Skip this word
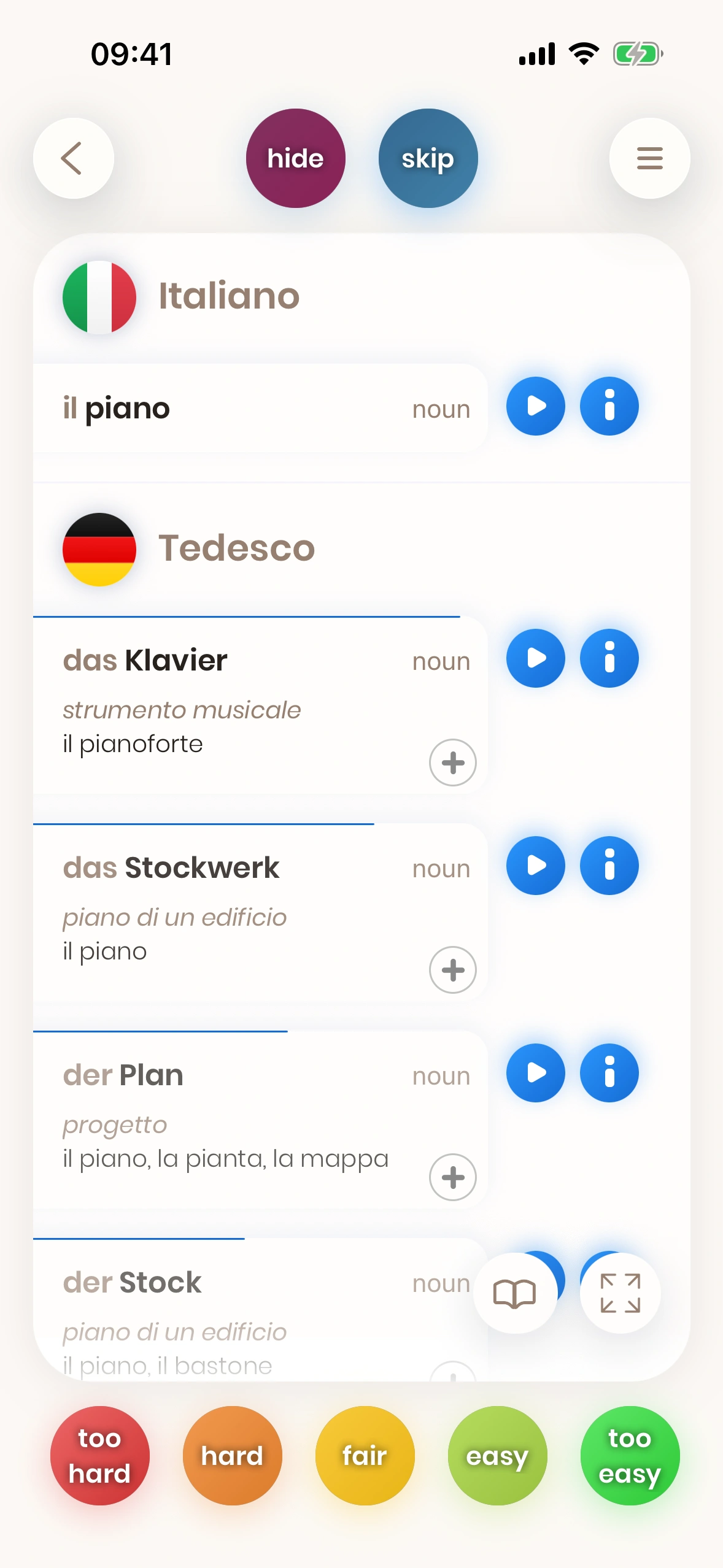The width and height of the screenshot is (723, 1568). [x=428, y=158]
